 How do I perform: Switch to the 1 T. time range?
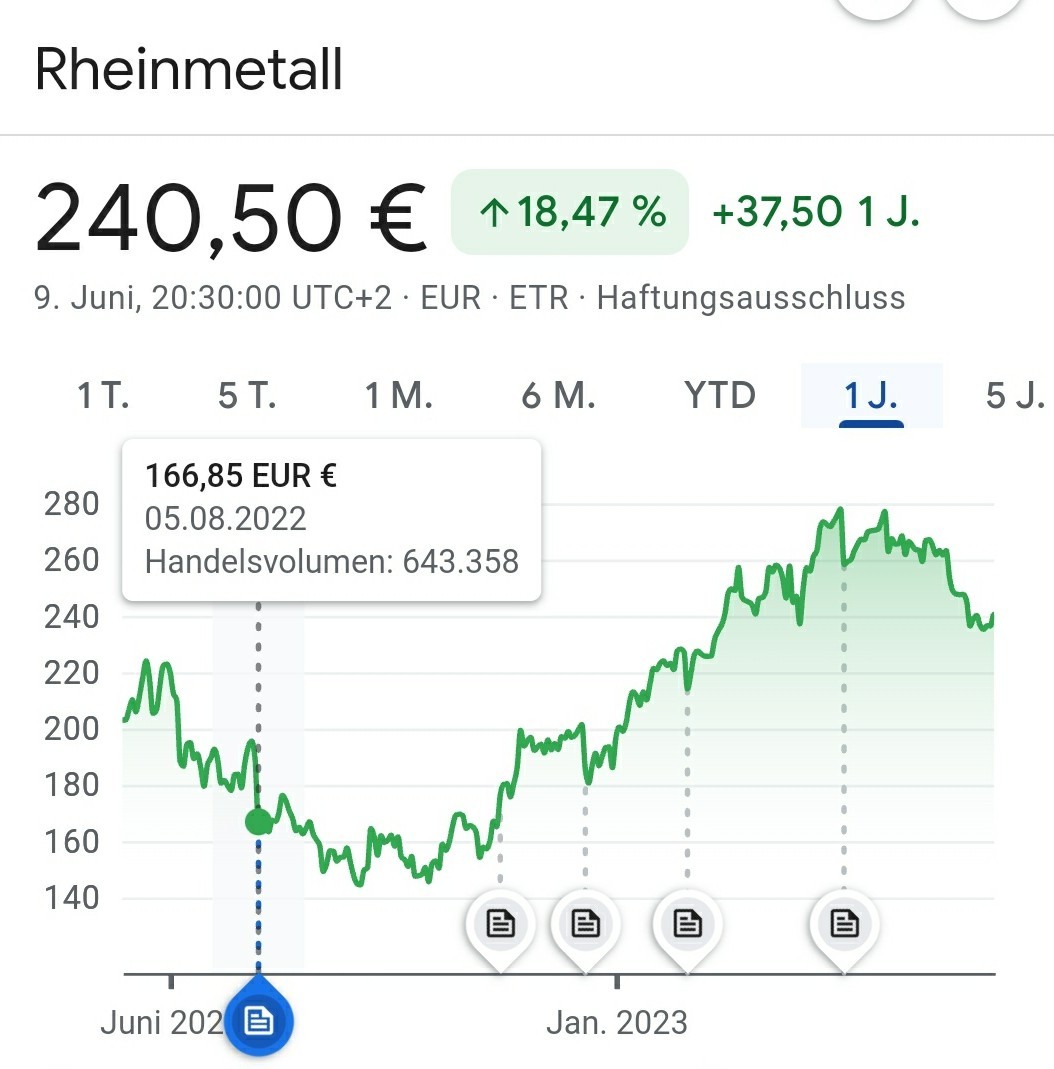(x=103, y=395)
